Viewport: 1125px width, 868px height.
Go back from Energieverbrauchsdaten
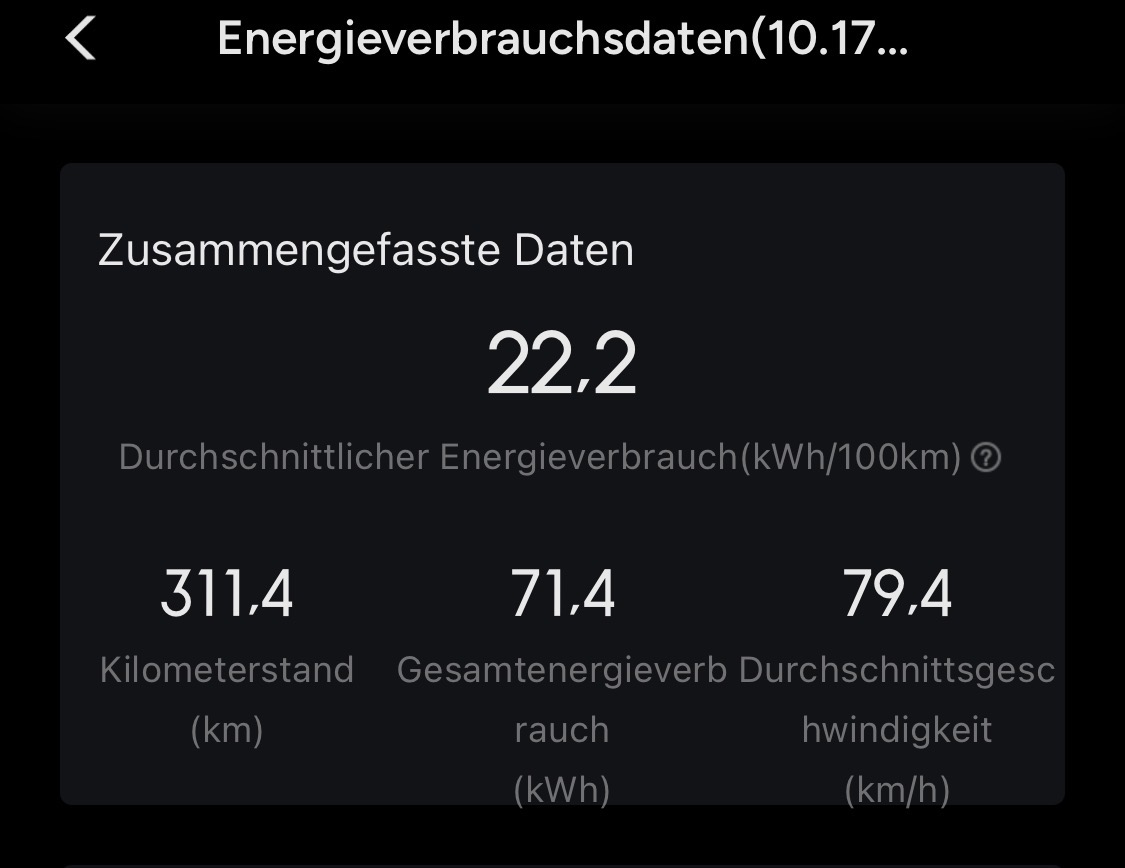click(x=81, y=40)
